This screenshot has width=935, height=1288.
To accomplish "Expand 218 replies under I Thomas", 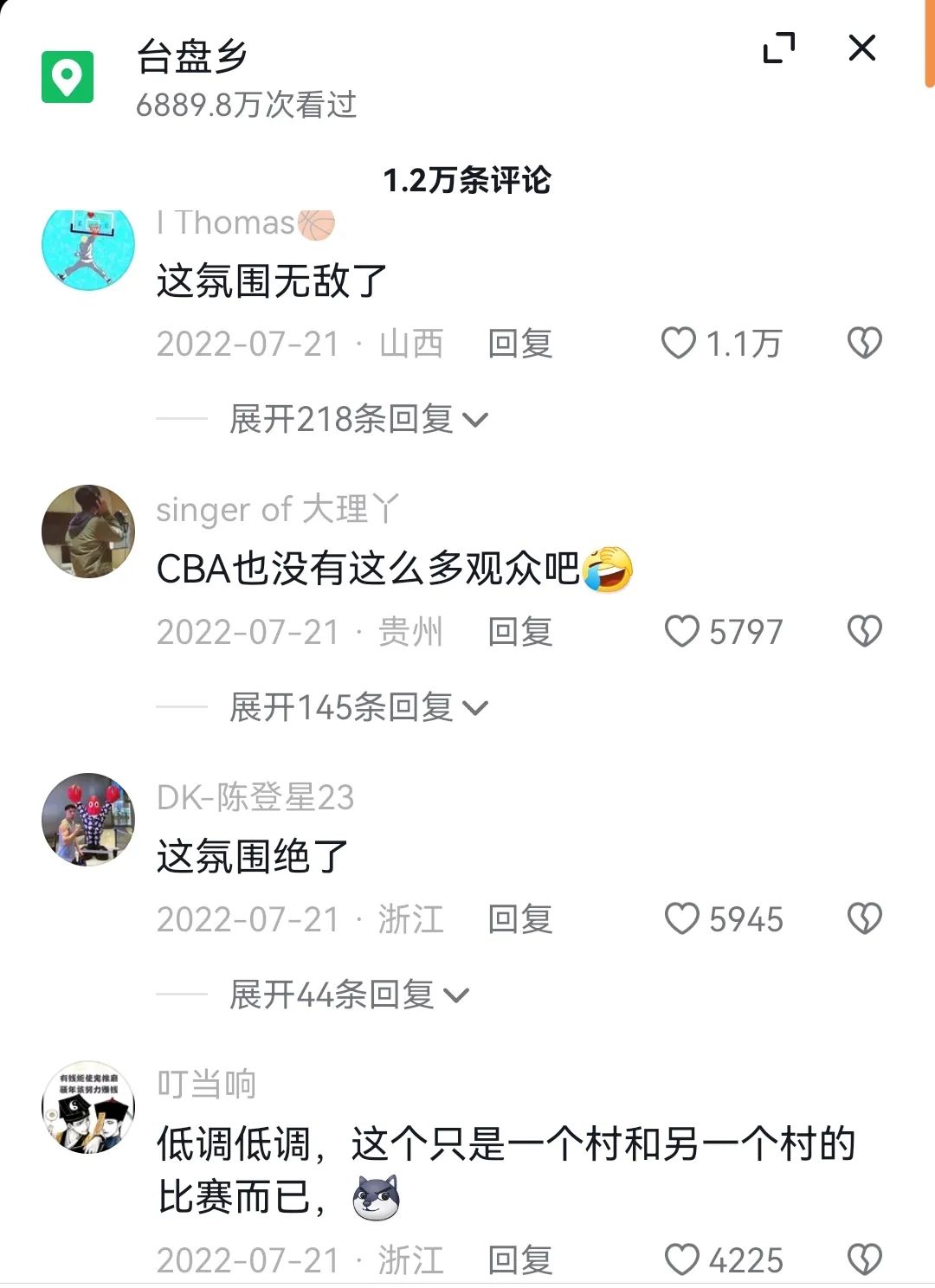I will click(x=358, y=420).
